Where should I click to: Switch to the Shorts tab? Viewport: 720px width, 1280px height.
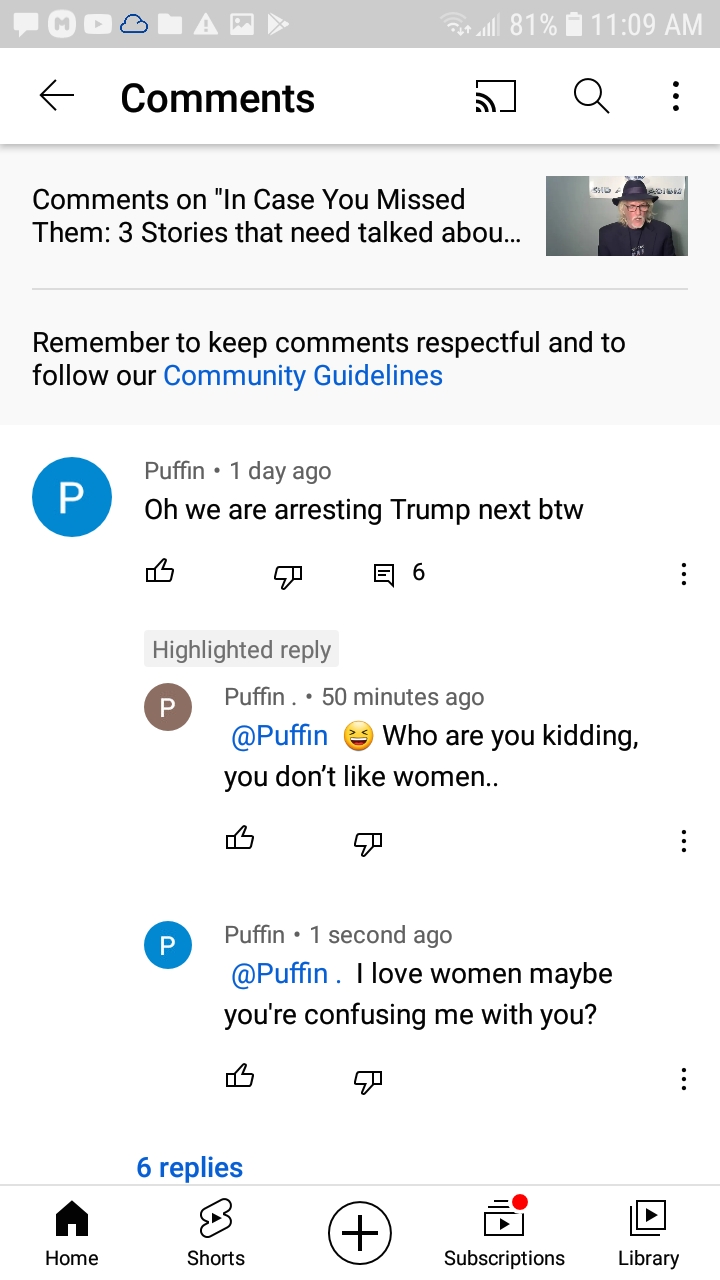[x=216, y=1233]
